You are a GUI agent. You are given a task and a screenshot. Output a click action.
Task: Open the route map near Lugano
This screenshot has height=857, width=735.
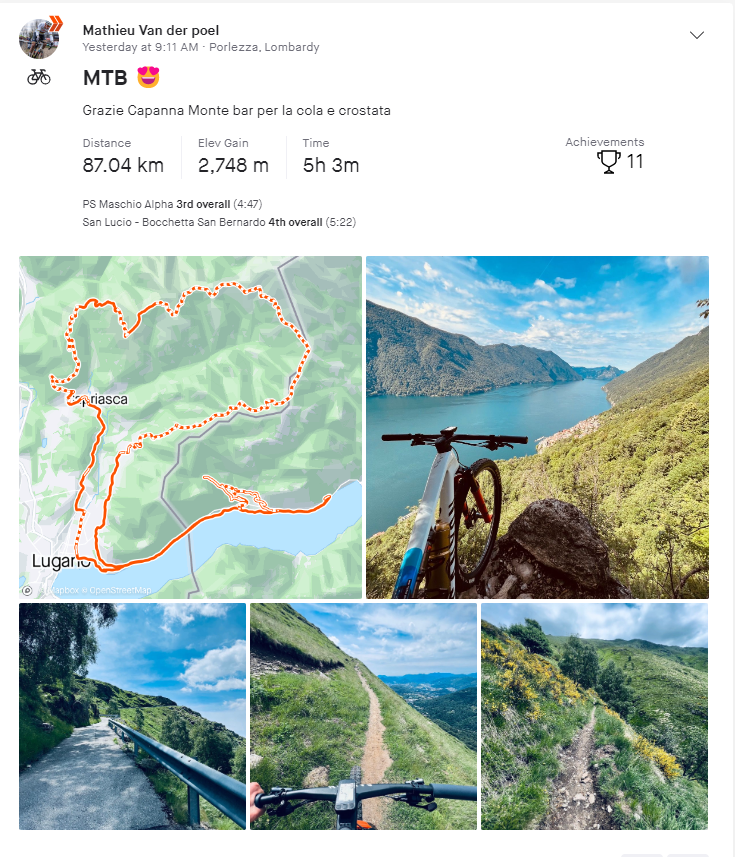[190, 427]
